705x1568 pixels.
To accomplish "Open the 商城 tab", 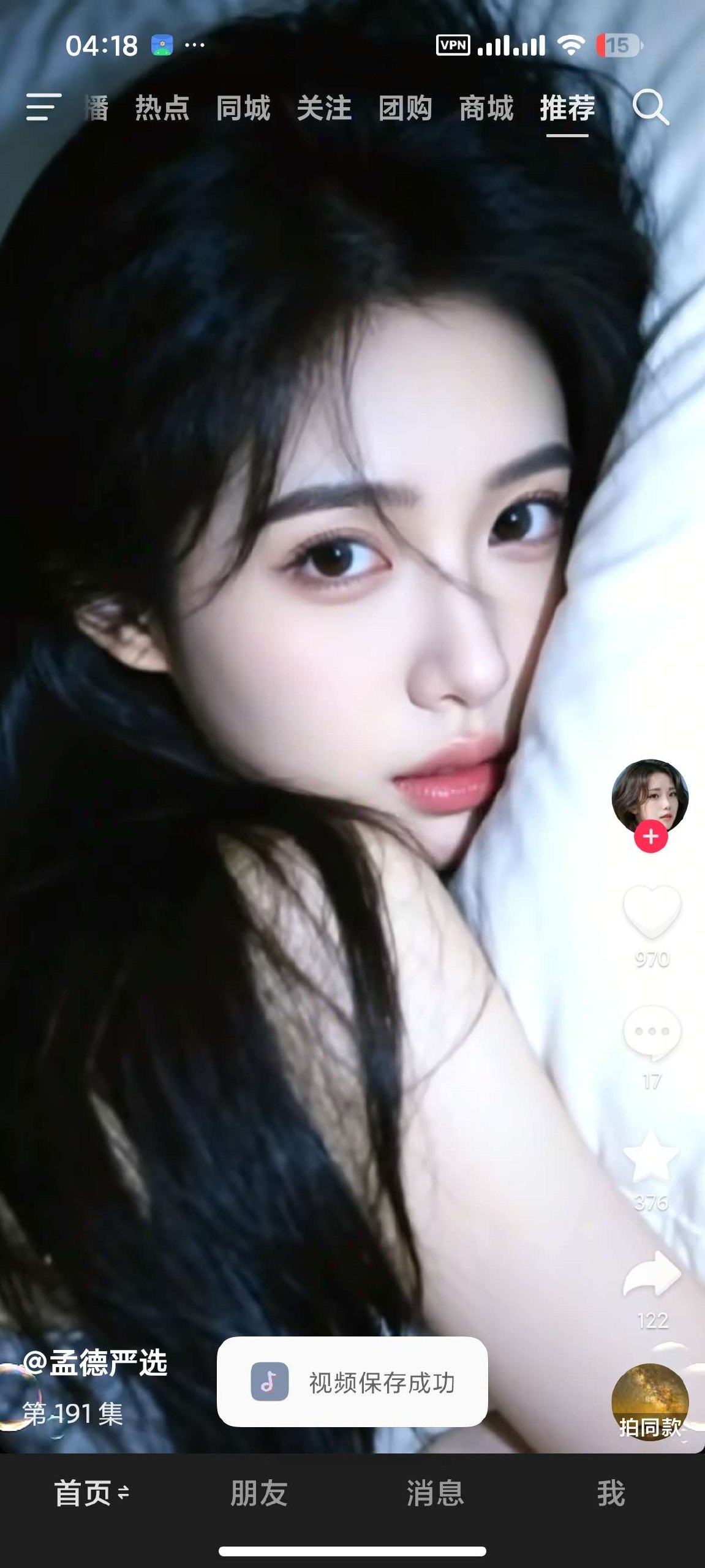I will 486,108.
